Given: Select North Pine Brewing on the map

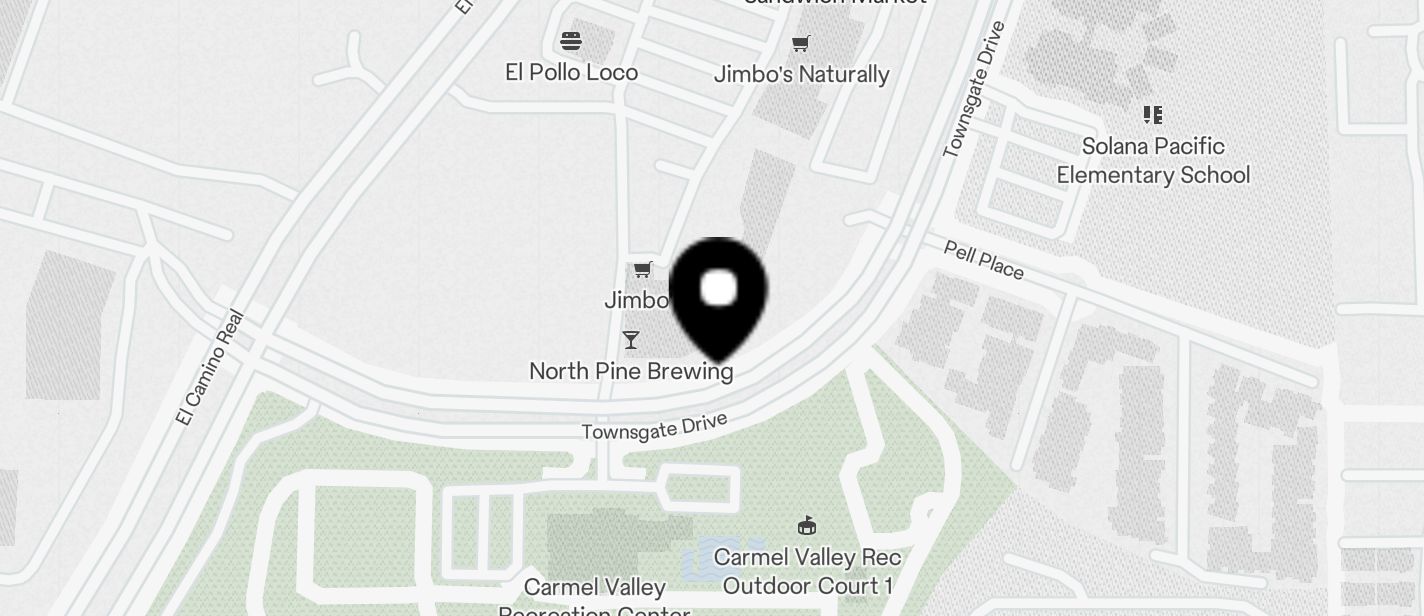Looking at the screenshot, I should 631,341.
